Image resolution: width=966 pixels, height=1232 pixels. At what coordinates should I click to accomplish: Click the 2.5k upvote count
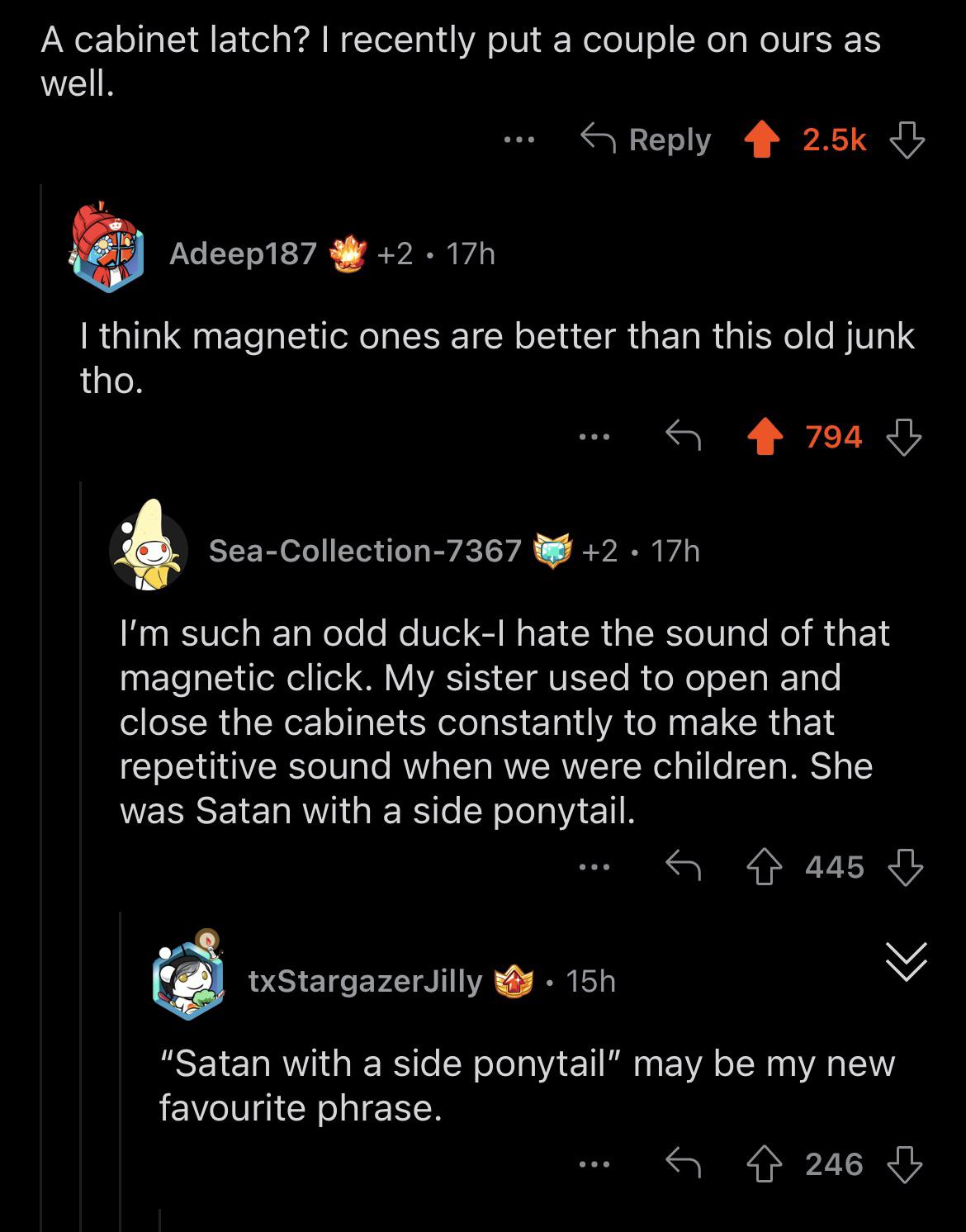[x=833, y=140]
